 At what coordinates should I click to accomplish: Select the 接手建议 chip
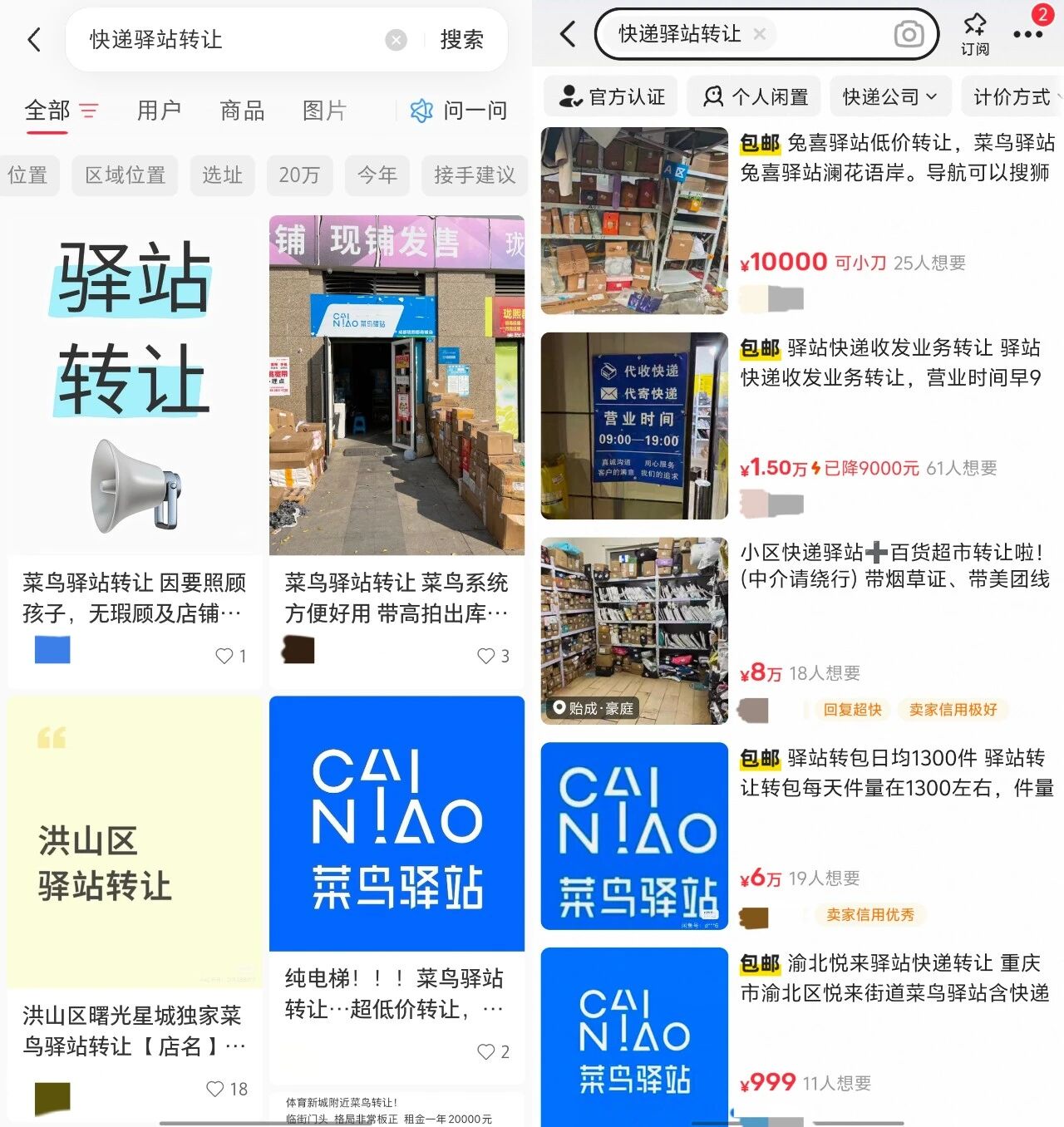[x=474, y=175]
